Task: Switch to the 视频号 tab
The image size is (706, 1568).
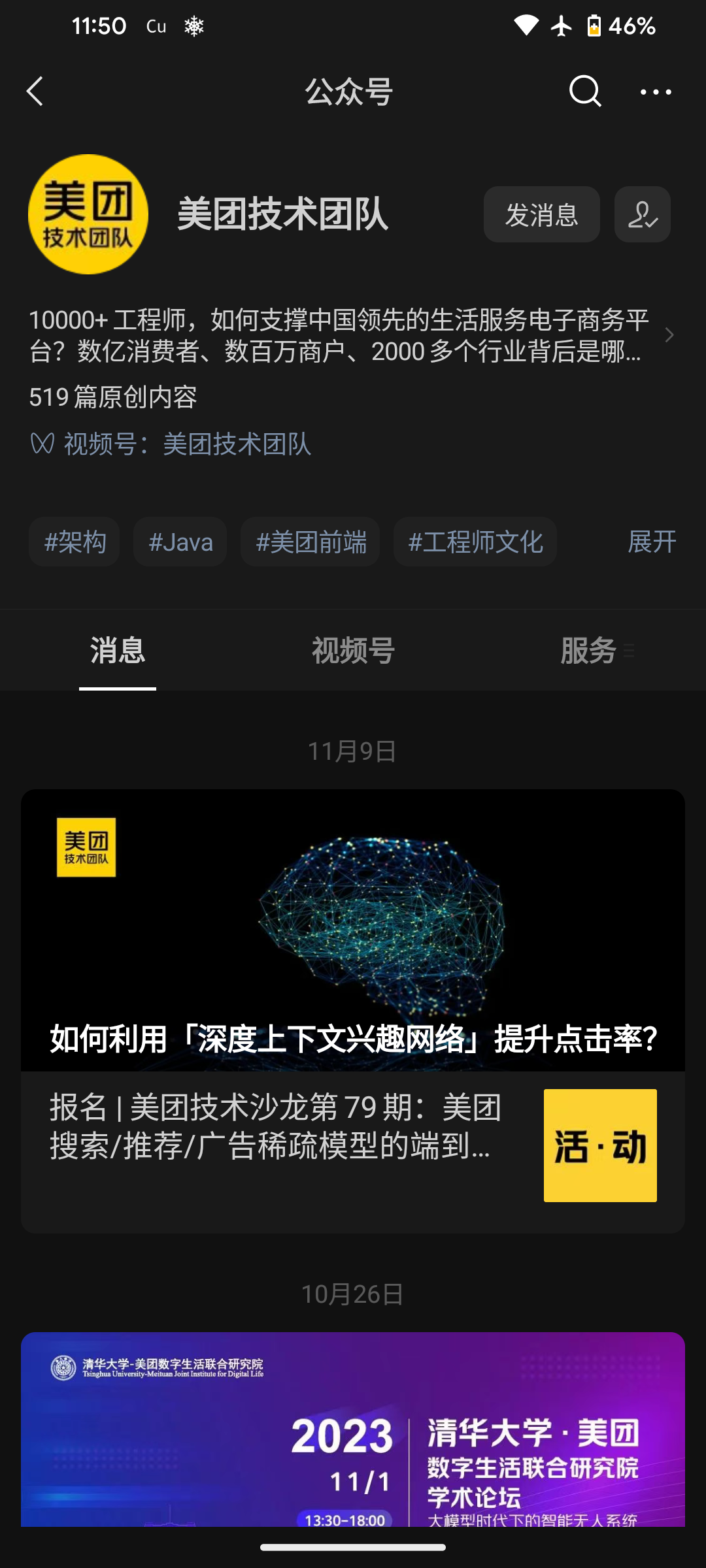Action: (x=353, y=651)
